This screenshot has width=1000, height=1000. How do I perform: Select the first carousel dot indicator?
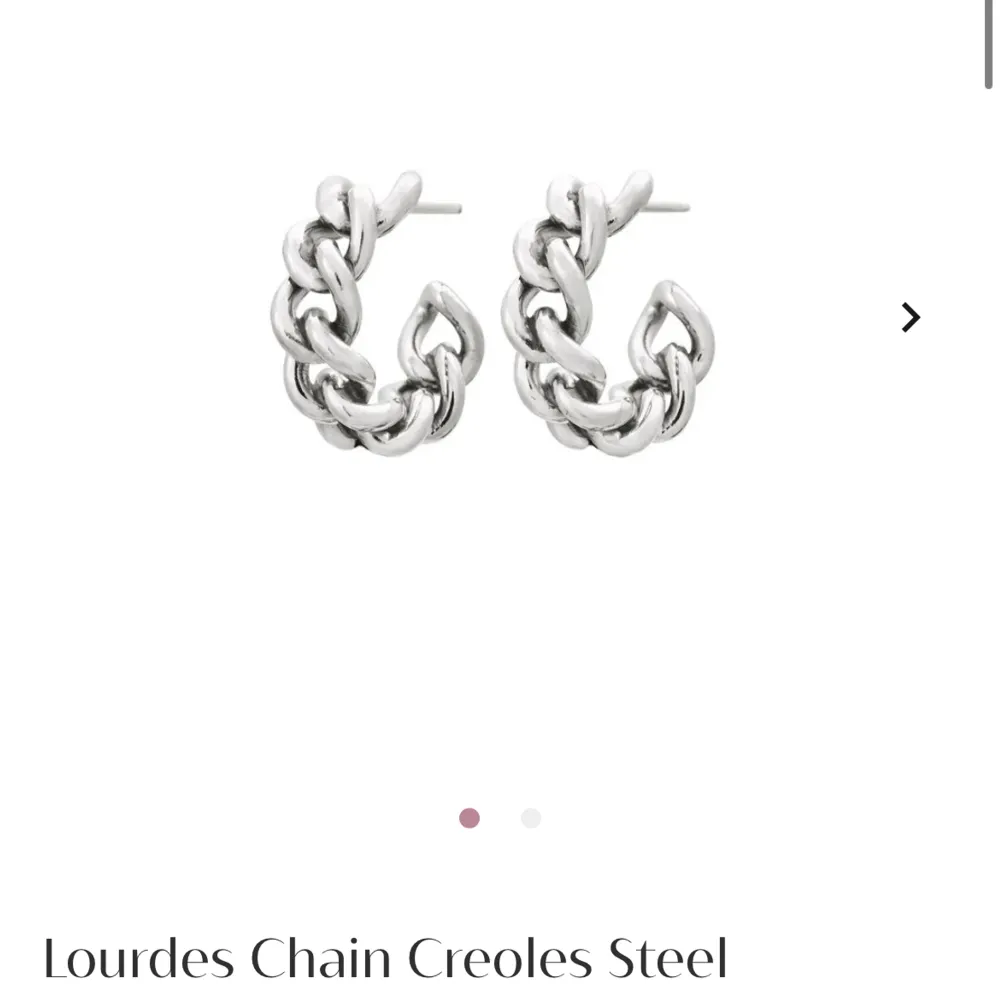(469, 819)
